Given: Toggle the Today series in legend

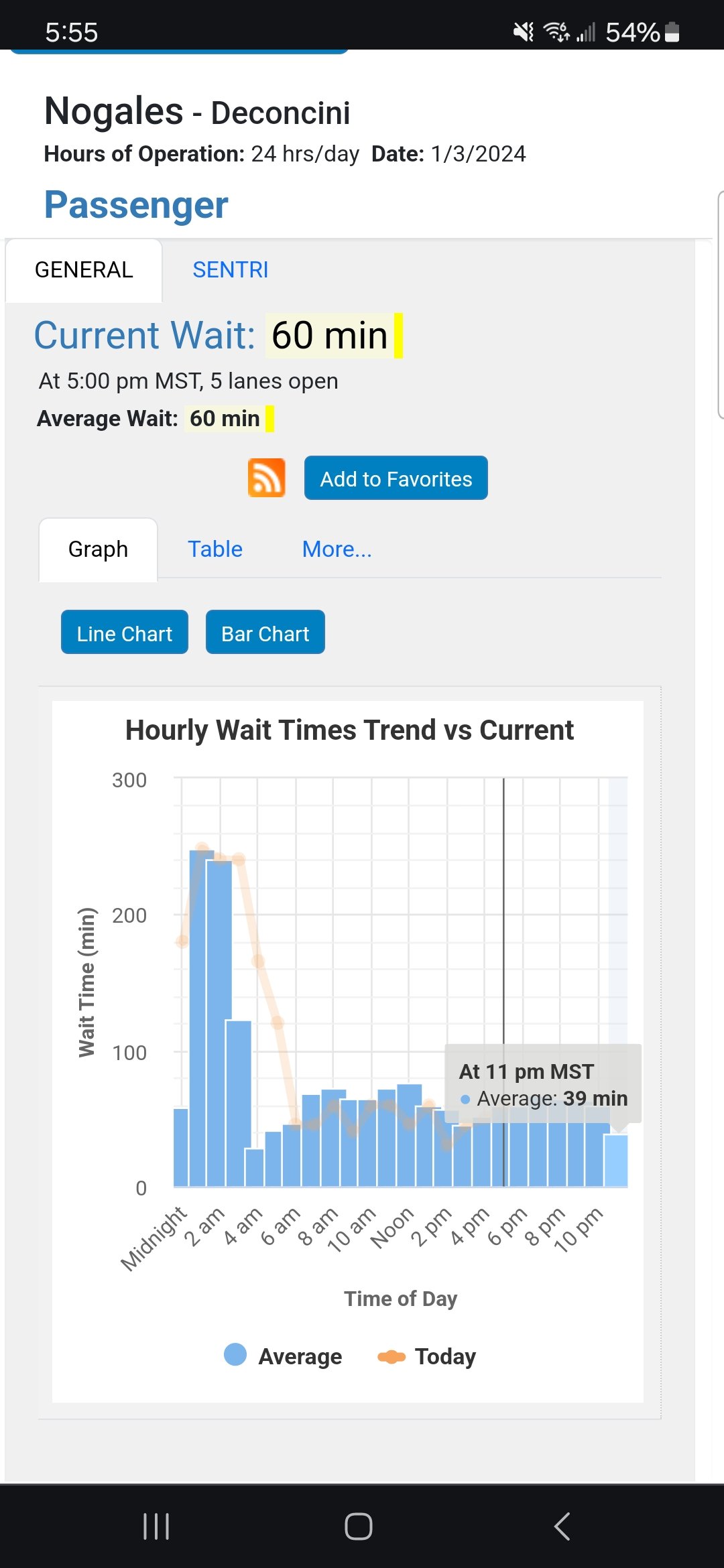Looking at the screenshot, I should (427, 1356).
